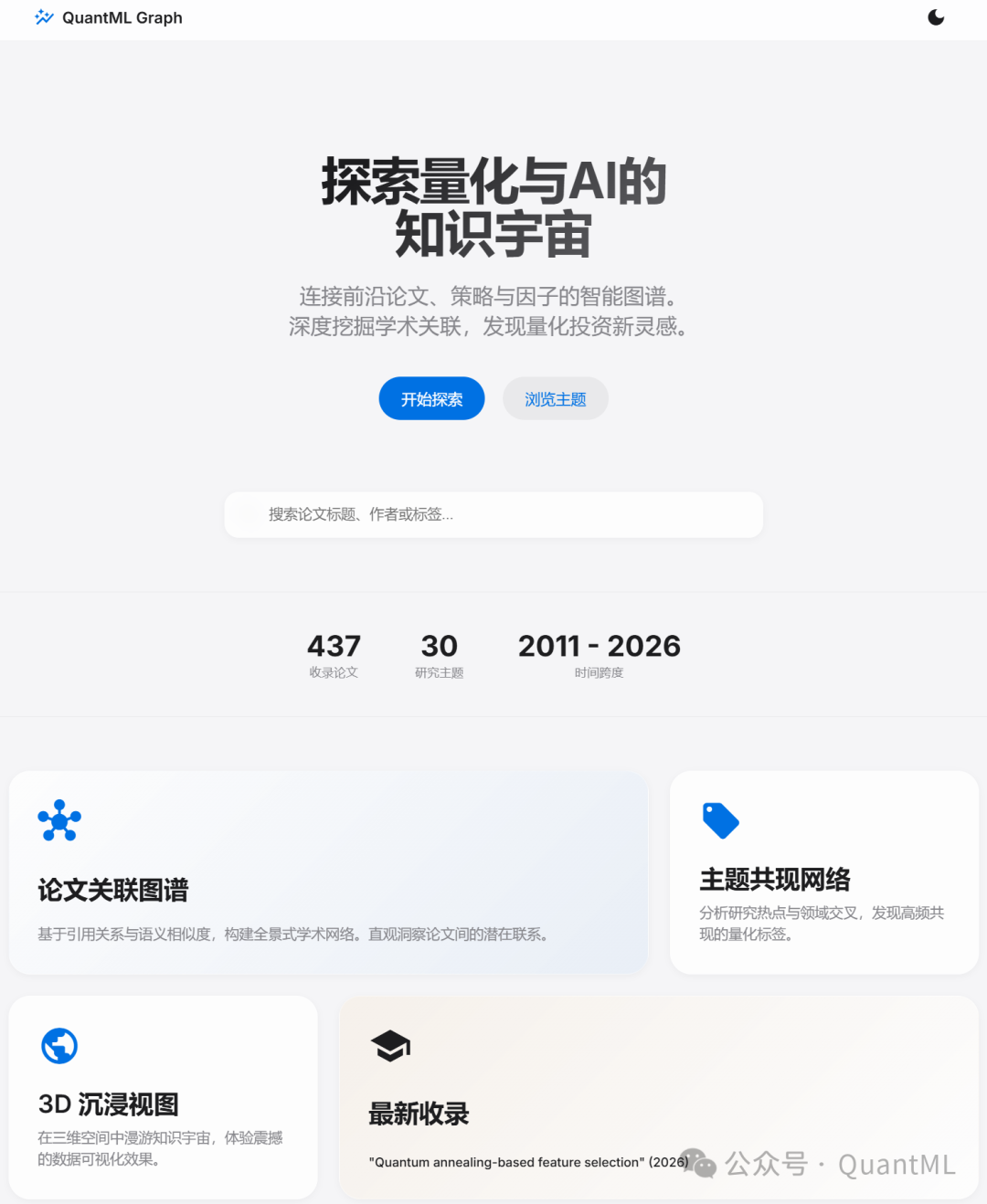Click the 公众号 QuantML watermark icon

click(x=698, y=1164)
